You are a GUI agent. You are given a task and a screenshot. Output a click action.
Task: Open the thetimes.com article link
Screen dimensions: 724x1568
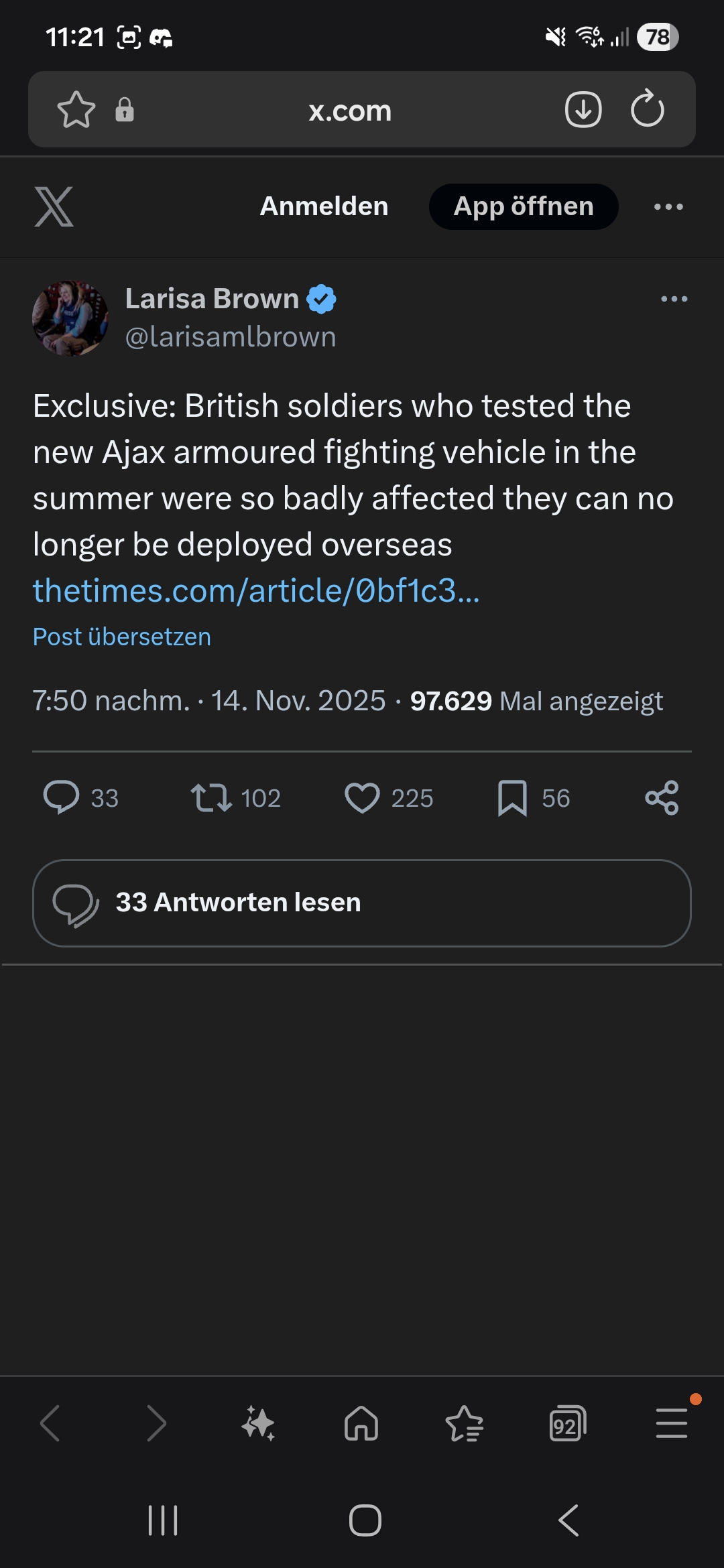256,591
